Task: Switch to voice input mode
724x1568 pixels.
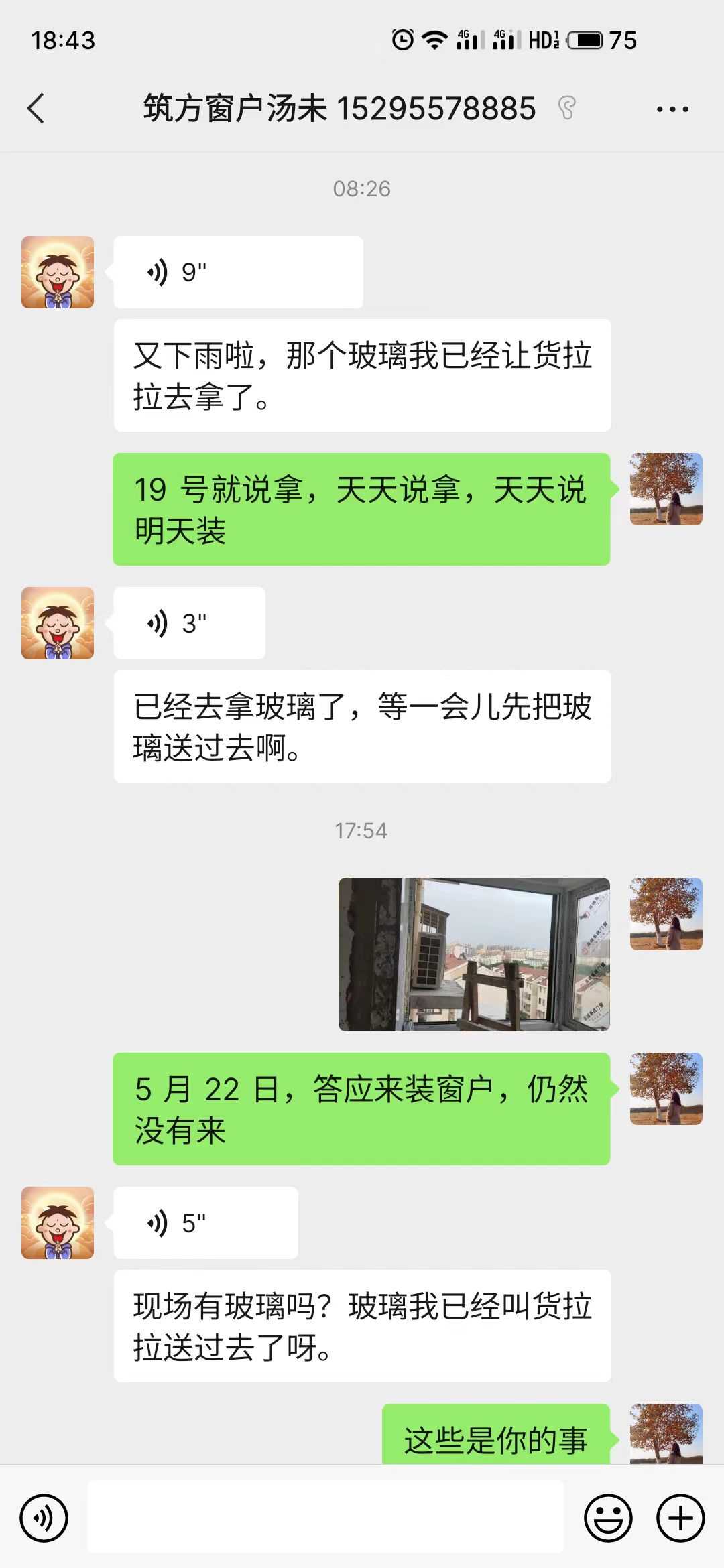Action: pyautogui.click(x=44, y=1518)
